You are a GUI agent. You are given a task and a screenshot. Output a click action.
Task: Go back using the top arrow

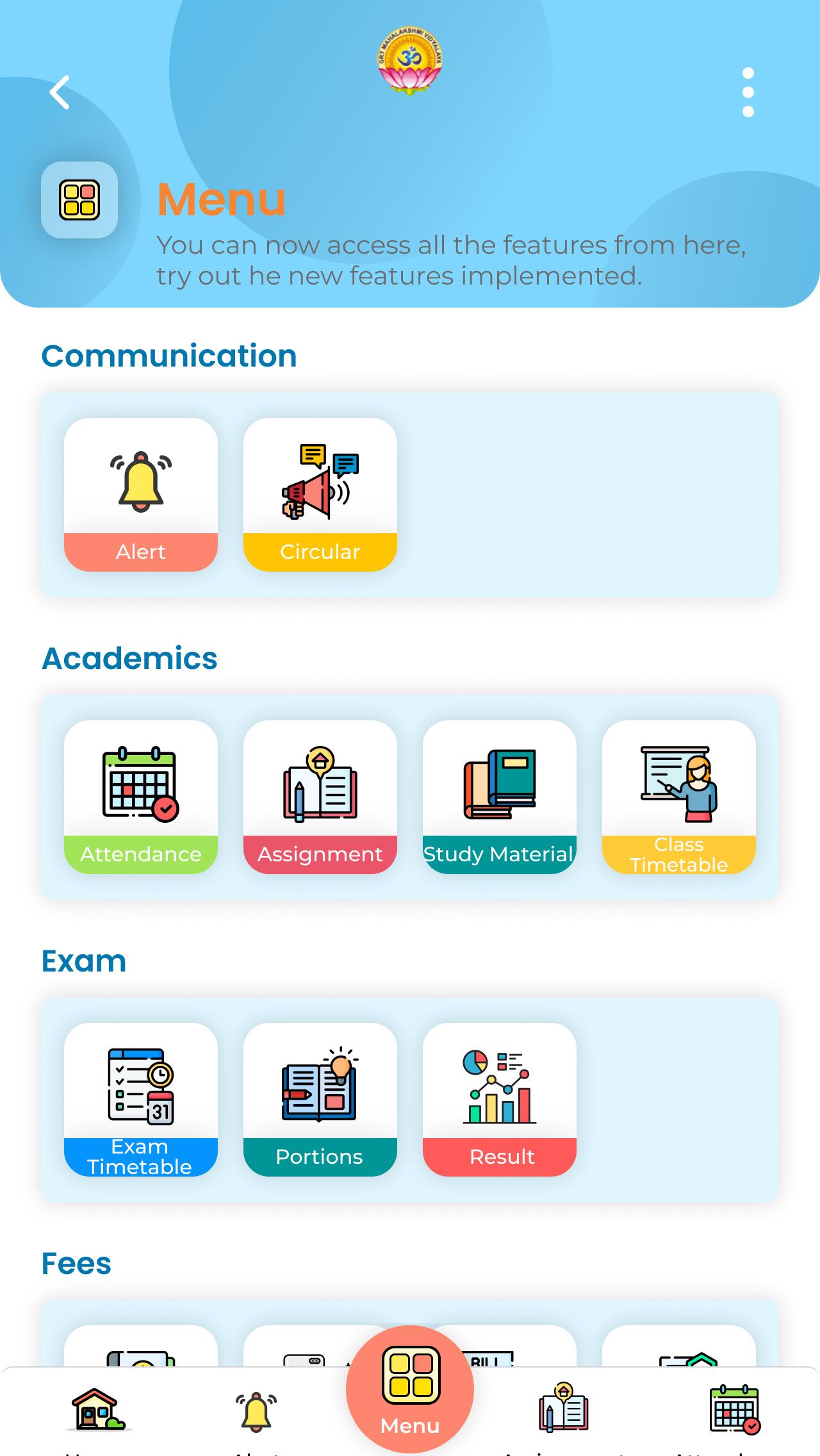[x=60, y=92]
